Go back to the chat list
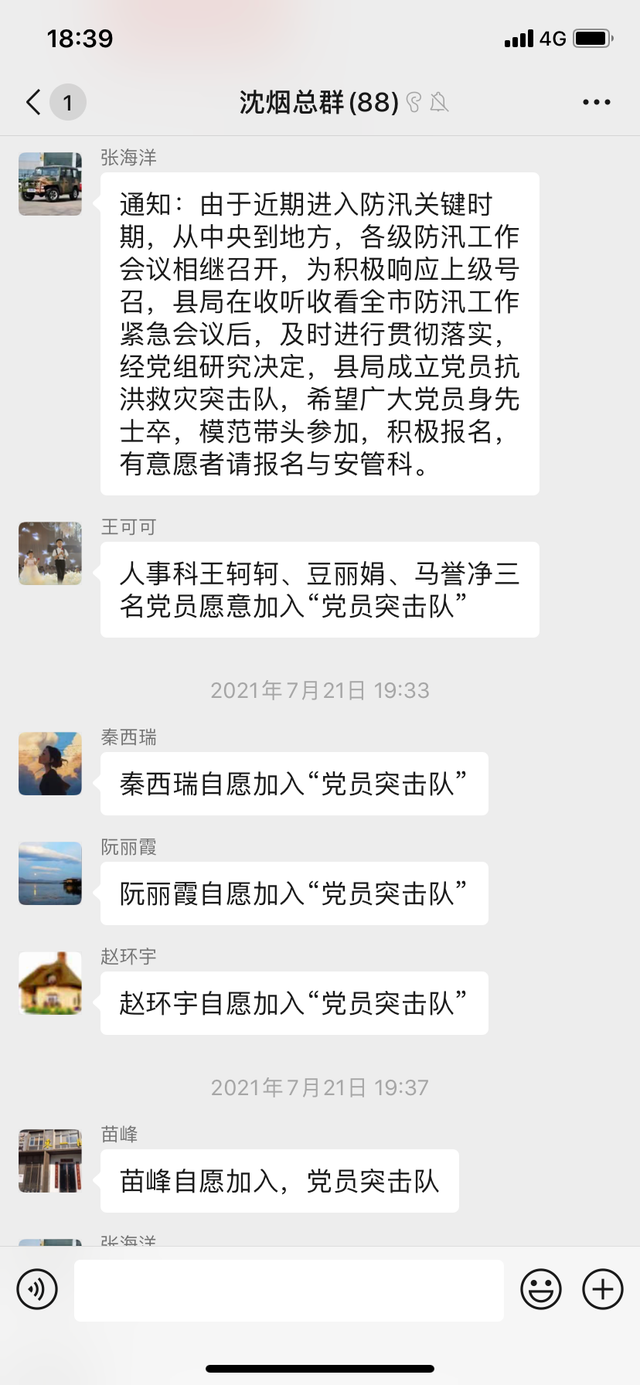 click(35, 102)
